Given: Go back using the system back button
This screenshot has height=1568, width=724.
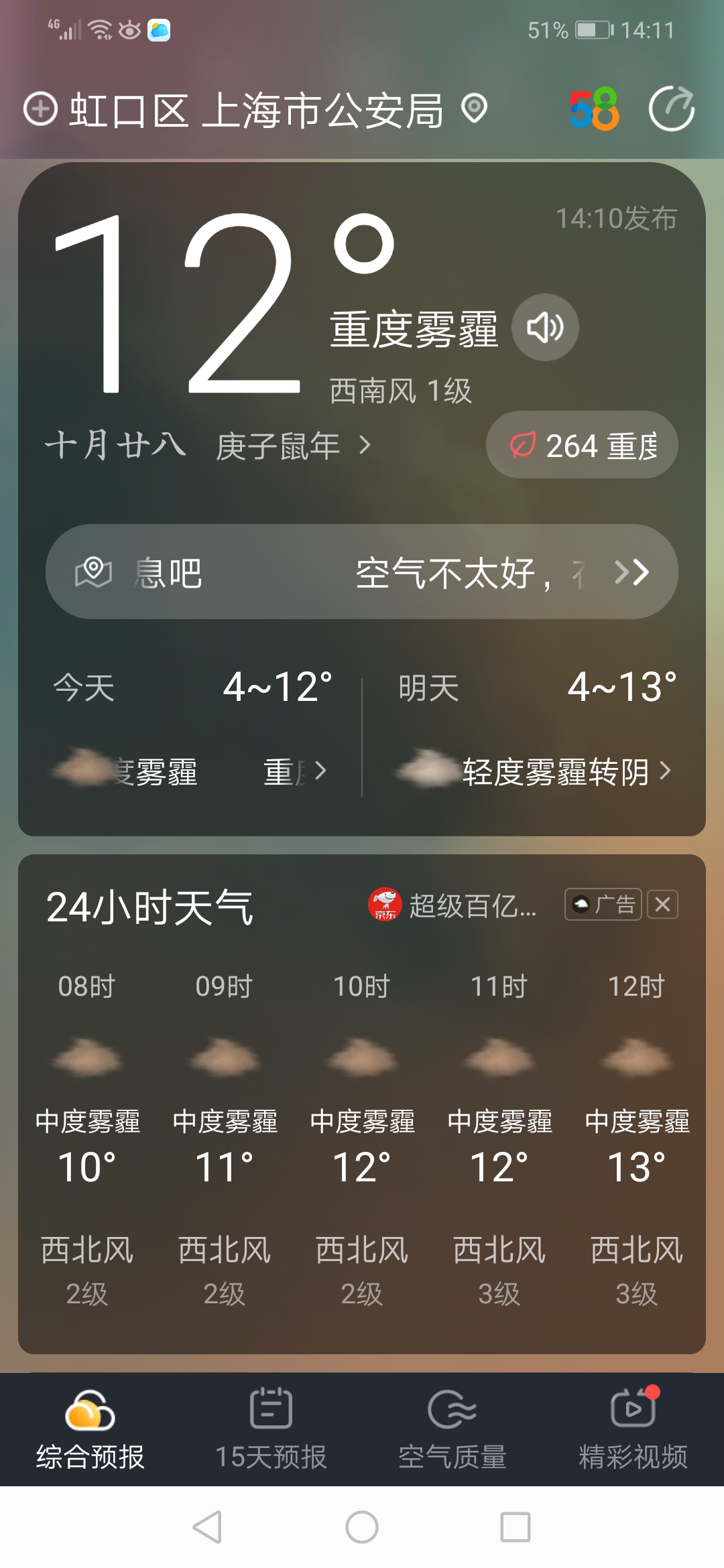Looking at the screenshot, I should [207, 1528].
